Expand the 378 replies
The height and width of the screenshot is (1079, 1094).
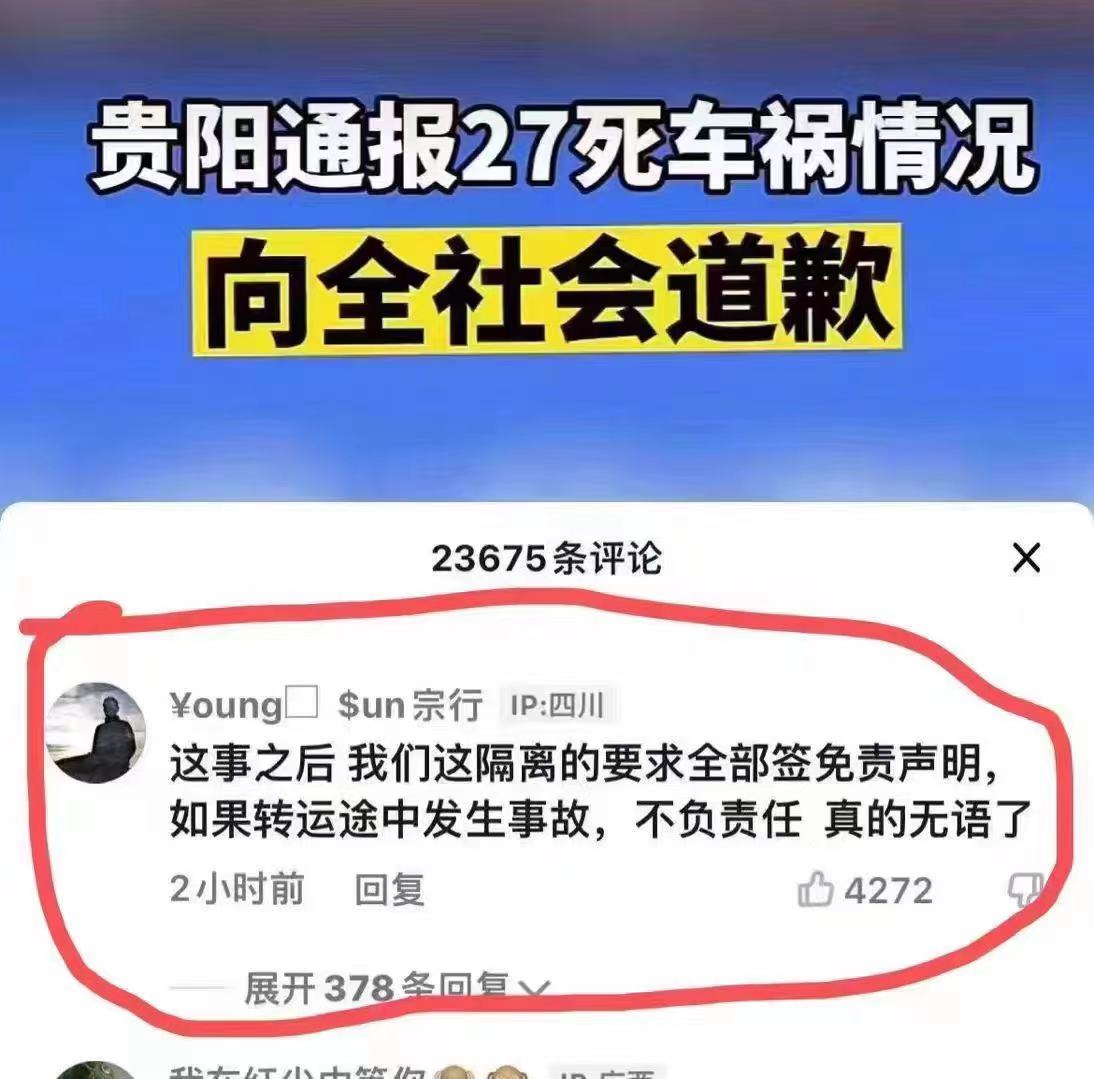coord(397,988)
